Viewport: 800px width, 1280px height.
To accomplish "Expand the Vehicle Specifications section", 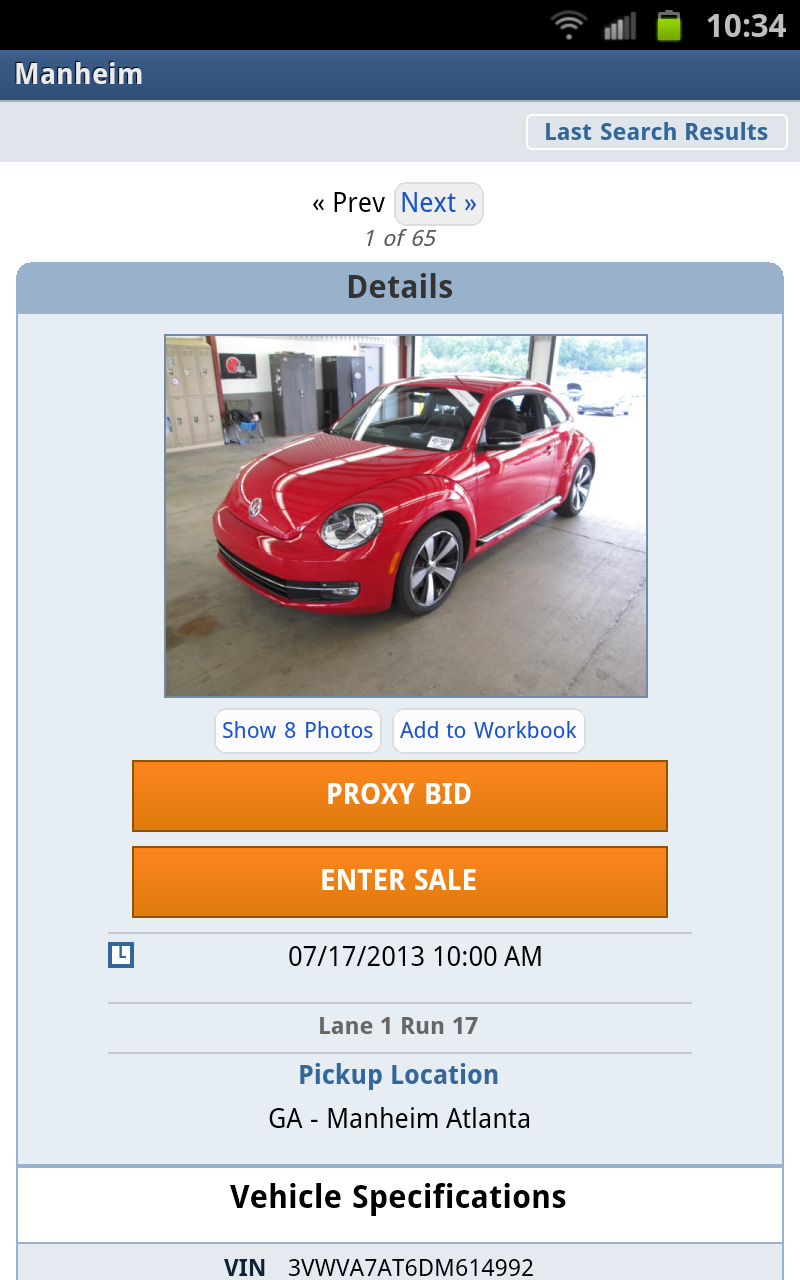I will click(x=399, y=1196).
